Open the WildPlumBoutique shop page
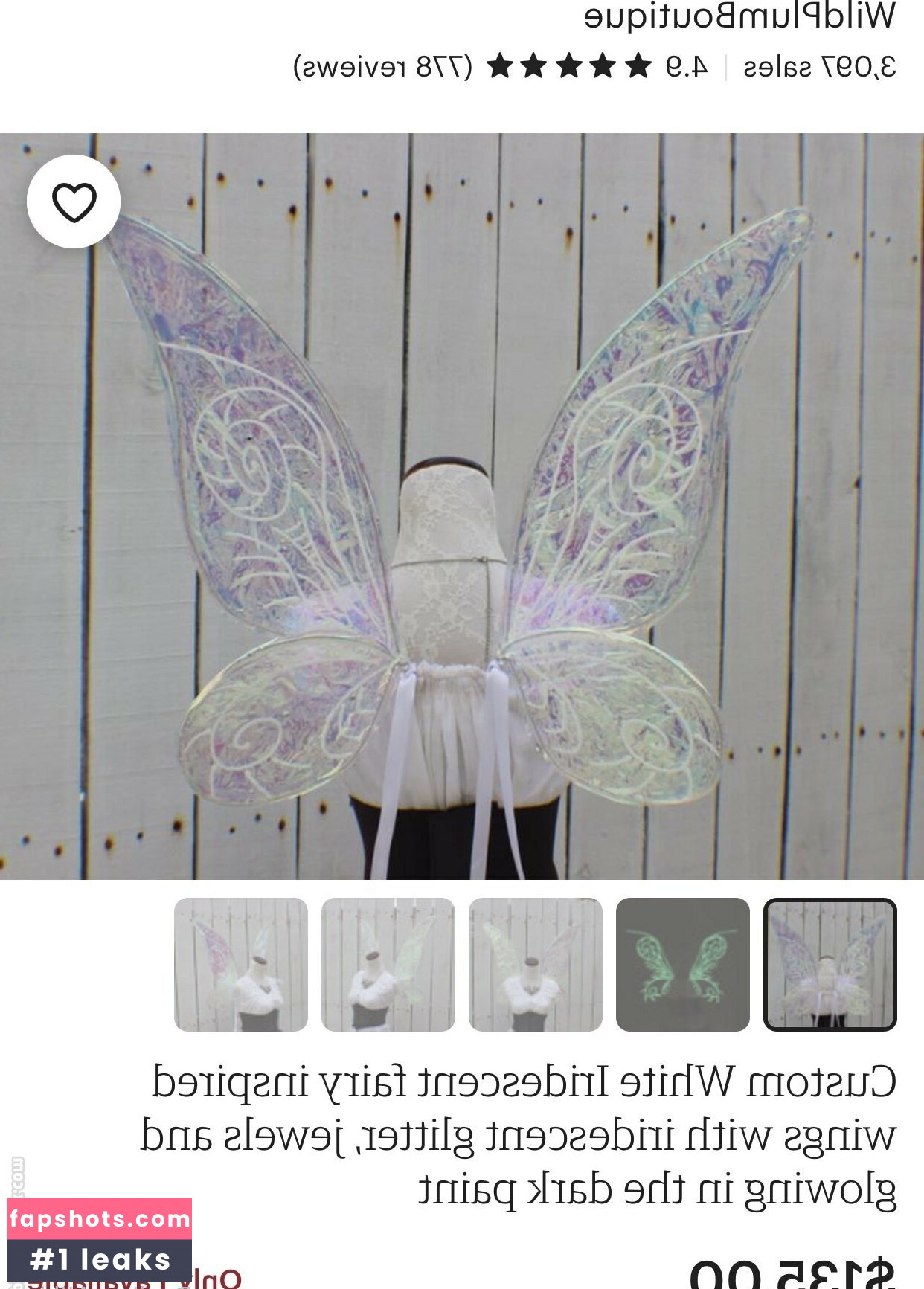This screenshot has width=924, height=1289. click(x=735, y=16)
